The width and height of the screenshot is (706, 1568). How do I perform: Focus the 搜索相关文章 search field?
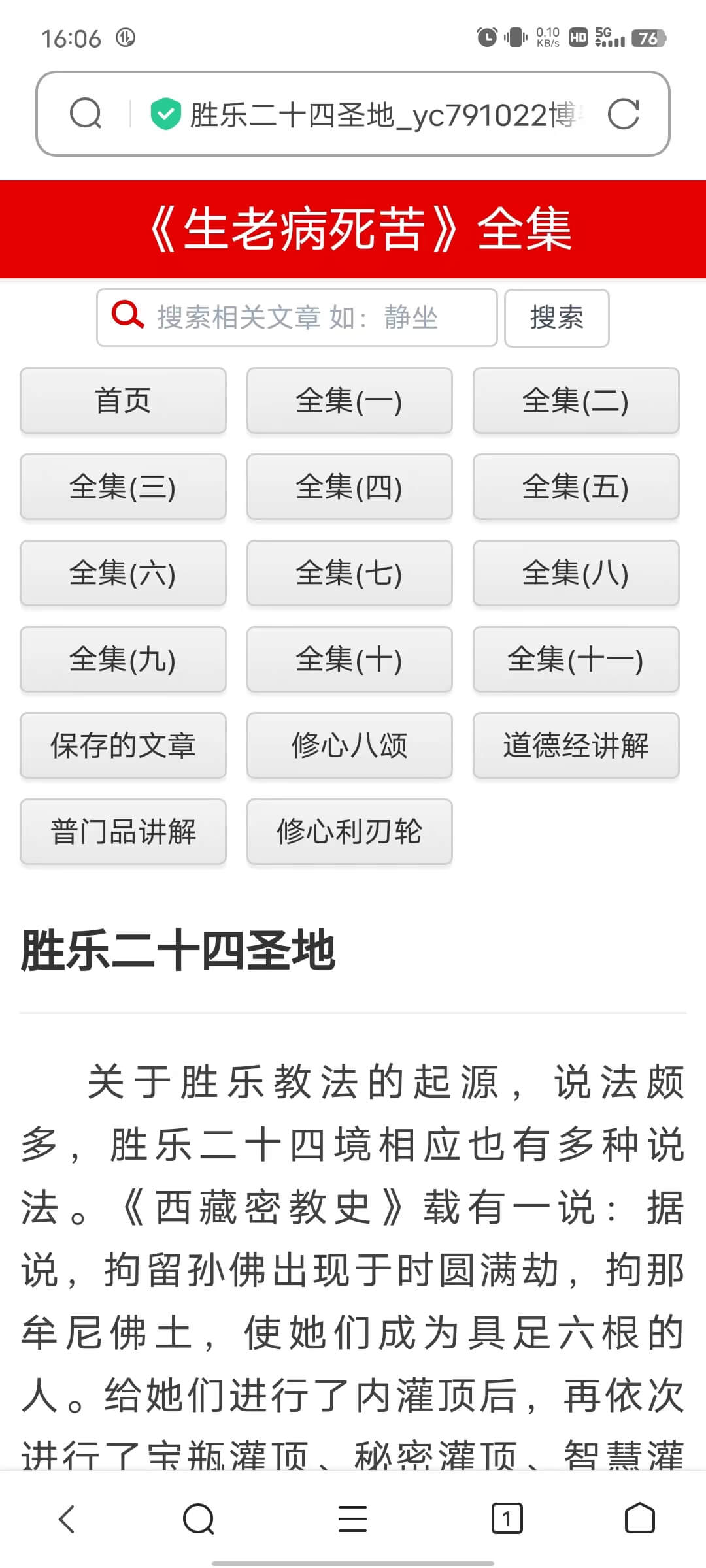pyautogui.click(x=297, y=318)
